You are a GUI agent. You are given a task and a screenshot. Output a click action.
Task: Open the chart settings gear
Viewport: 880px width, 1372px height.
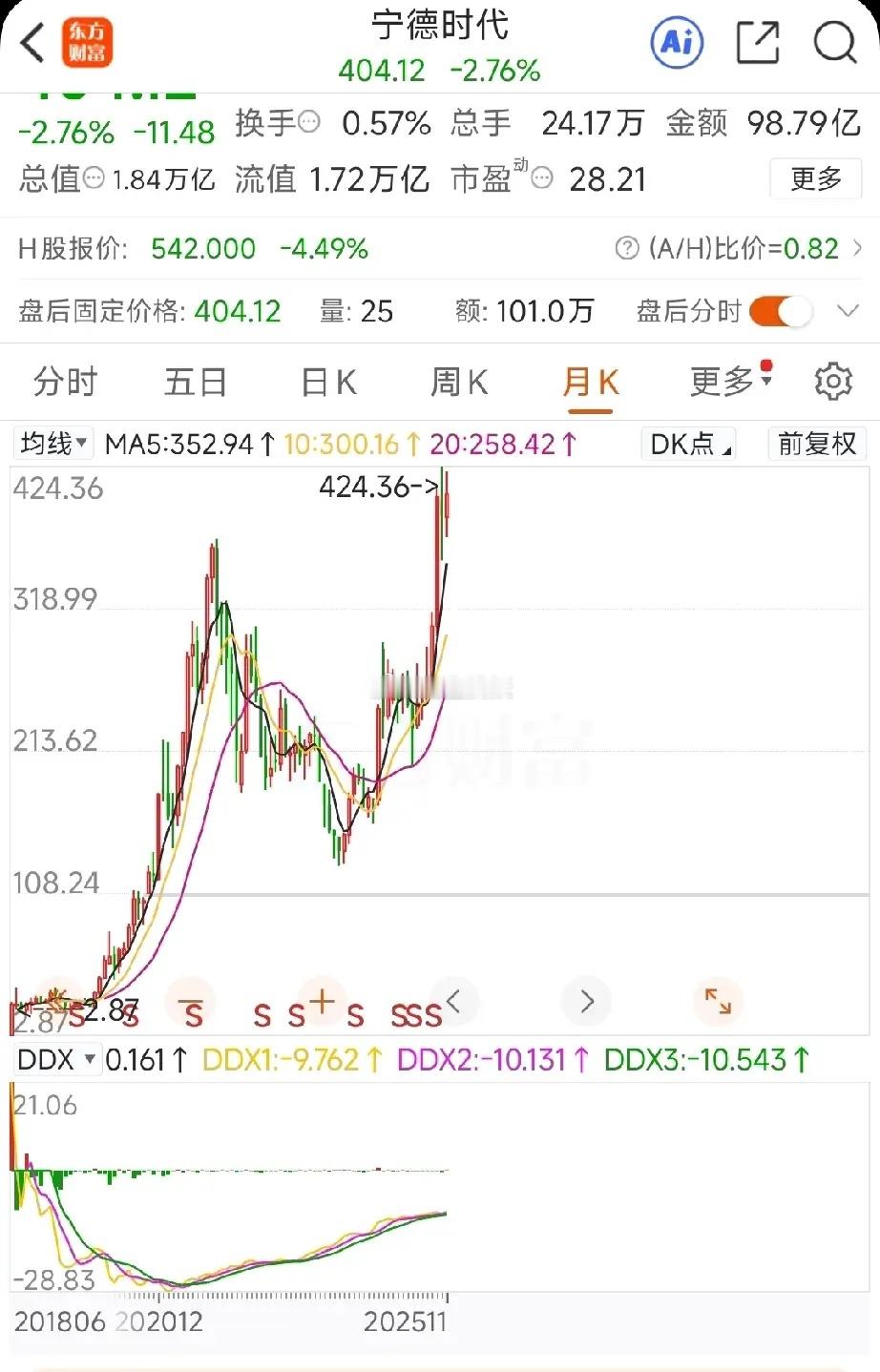[x=832, y=381]
